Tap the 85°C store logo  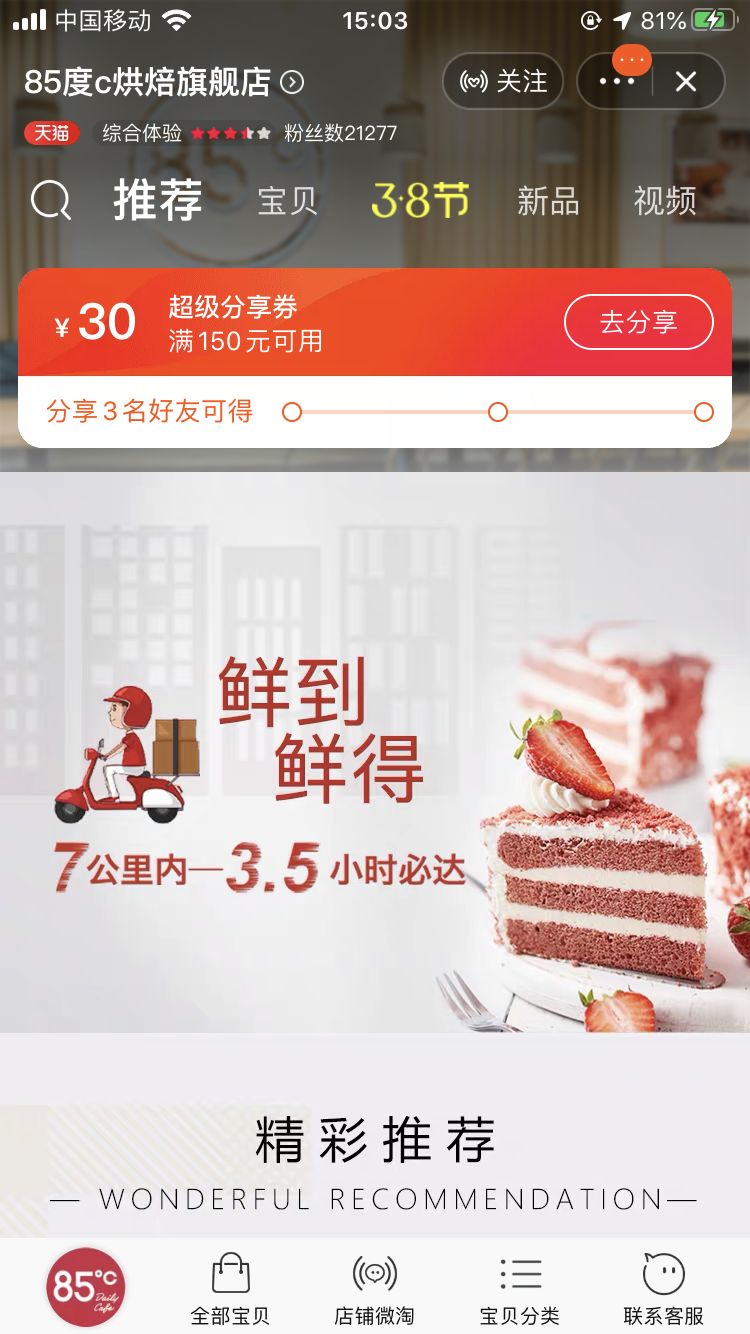[x=85, y=1286]
